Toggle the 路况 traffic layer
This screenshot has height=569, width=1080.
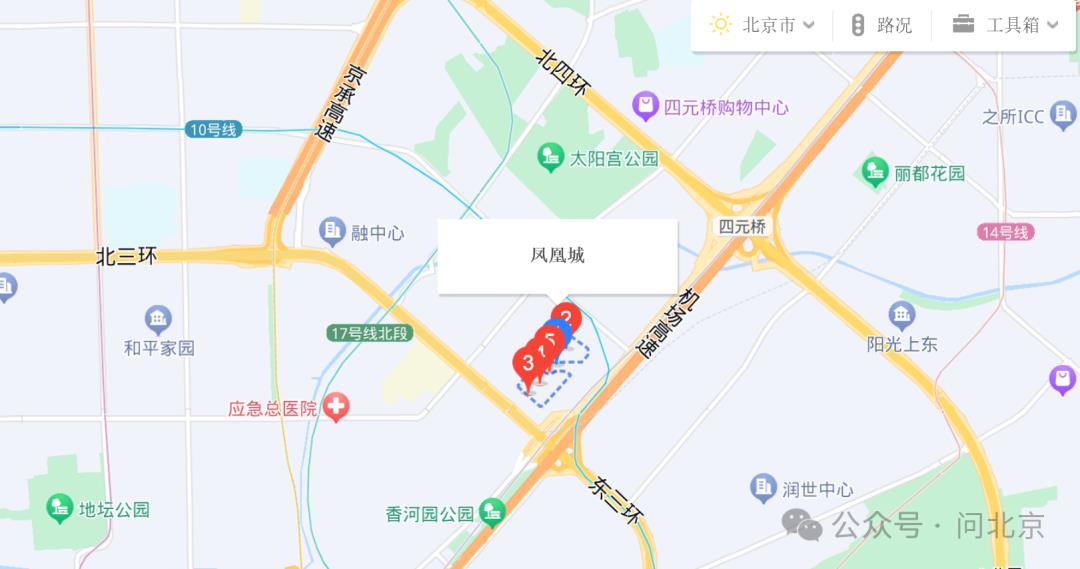pos(881,25)
